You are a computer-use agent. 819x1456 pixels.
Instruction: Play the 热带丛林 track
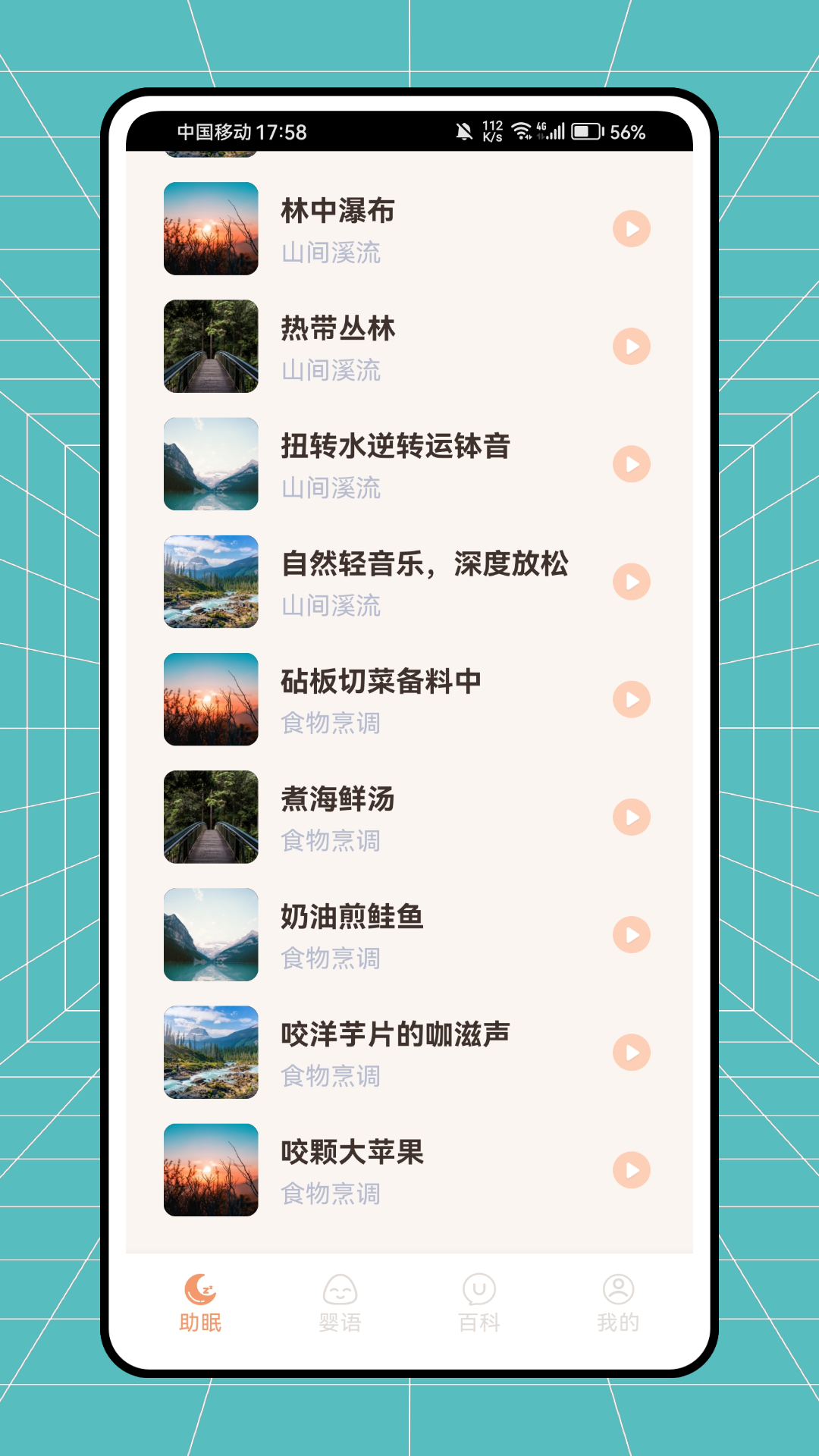click(x=632, y=347)
